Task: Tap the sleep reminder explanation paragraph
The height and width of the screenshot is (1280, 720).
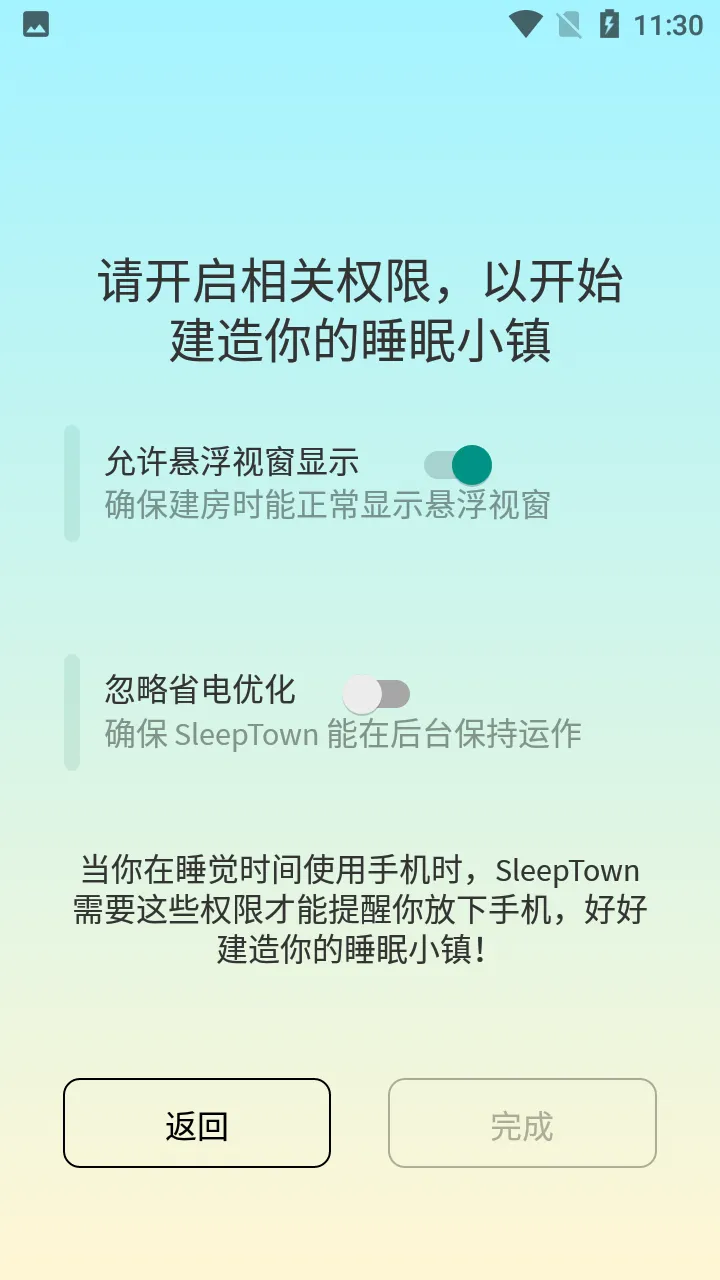Action: coord(360,910)
